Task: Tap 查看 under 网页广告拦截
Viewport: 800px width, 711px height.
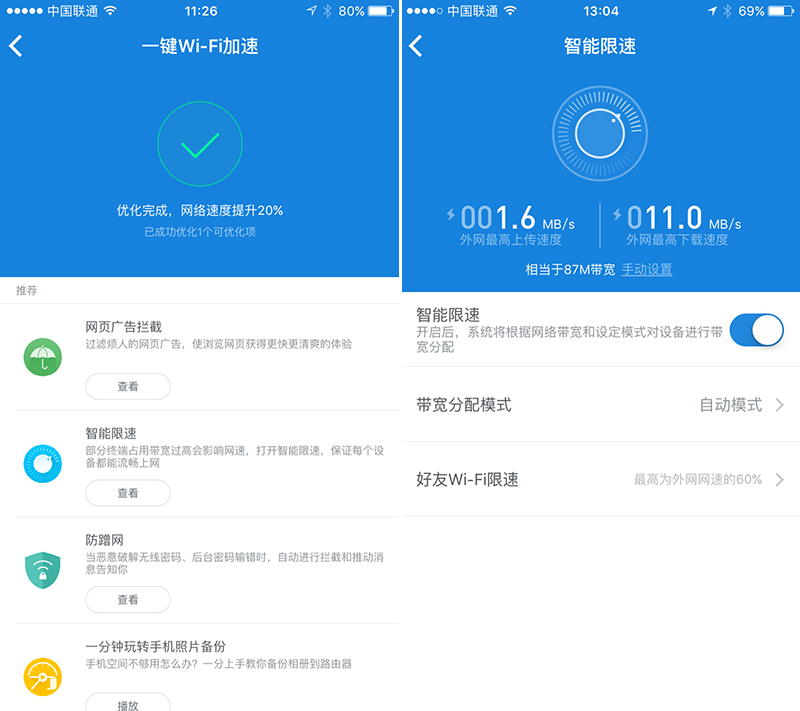Action: pos(128,386)
